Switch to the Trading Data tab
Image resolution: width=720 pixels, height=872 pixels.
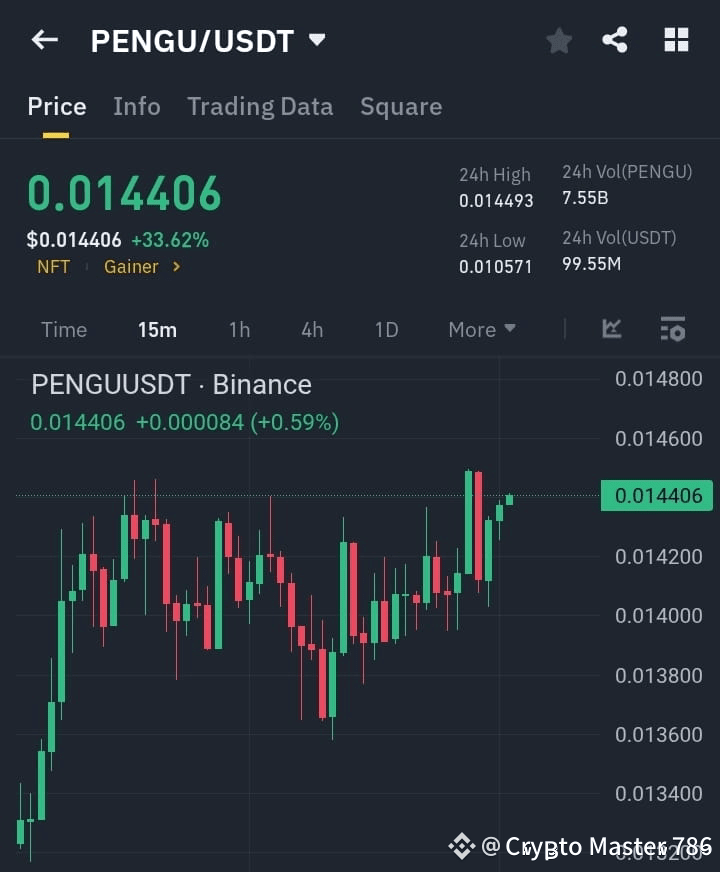260,107
